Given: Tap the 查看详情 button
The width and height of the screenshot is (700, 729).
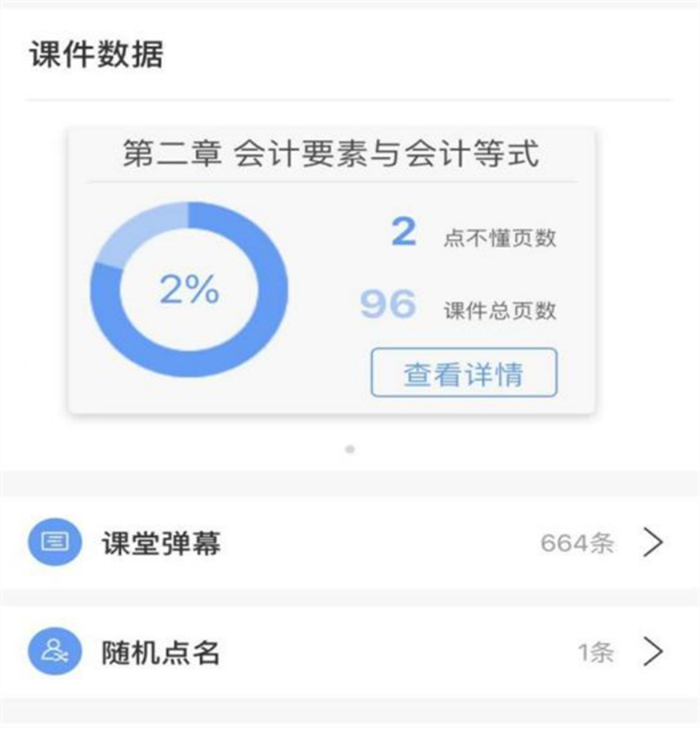Looking at the screenshot, I should (463, 373).
